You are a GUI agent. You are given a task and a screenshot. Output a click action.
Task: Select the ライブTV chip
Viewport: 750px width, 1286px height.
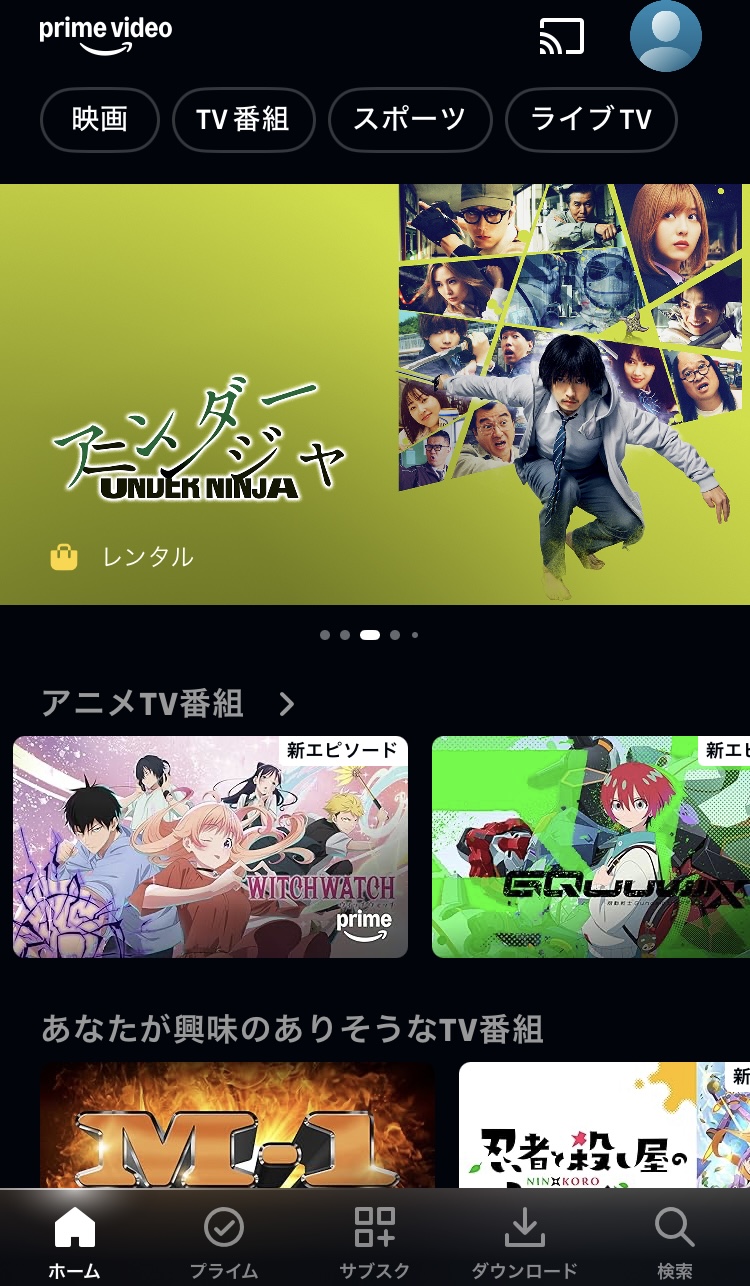[x=591, y=120]
